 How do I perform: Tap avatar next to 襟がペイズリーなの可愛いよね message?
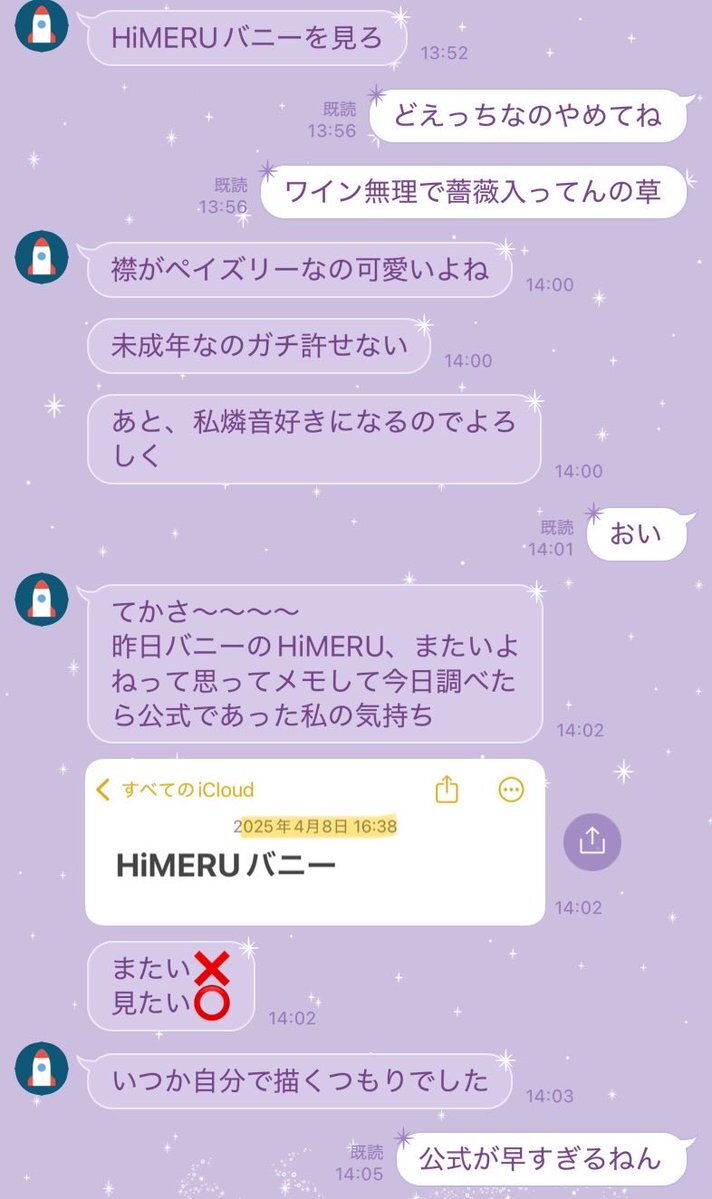tap(42, 258)
